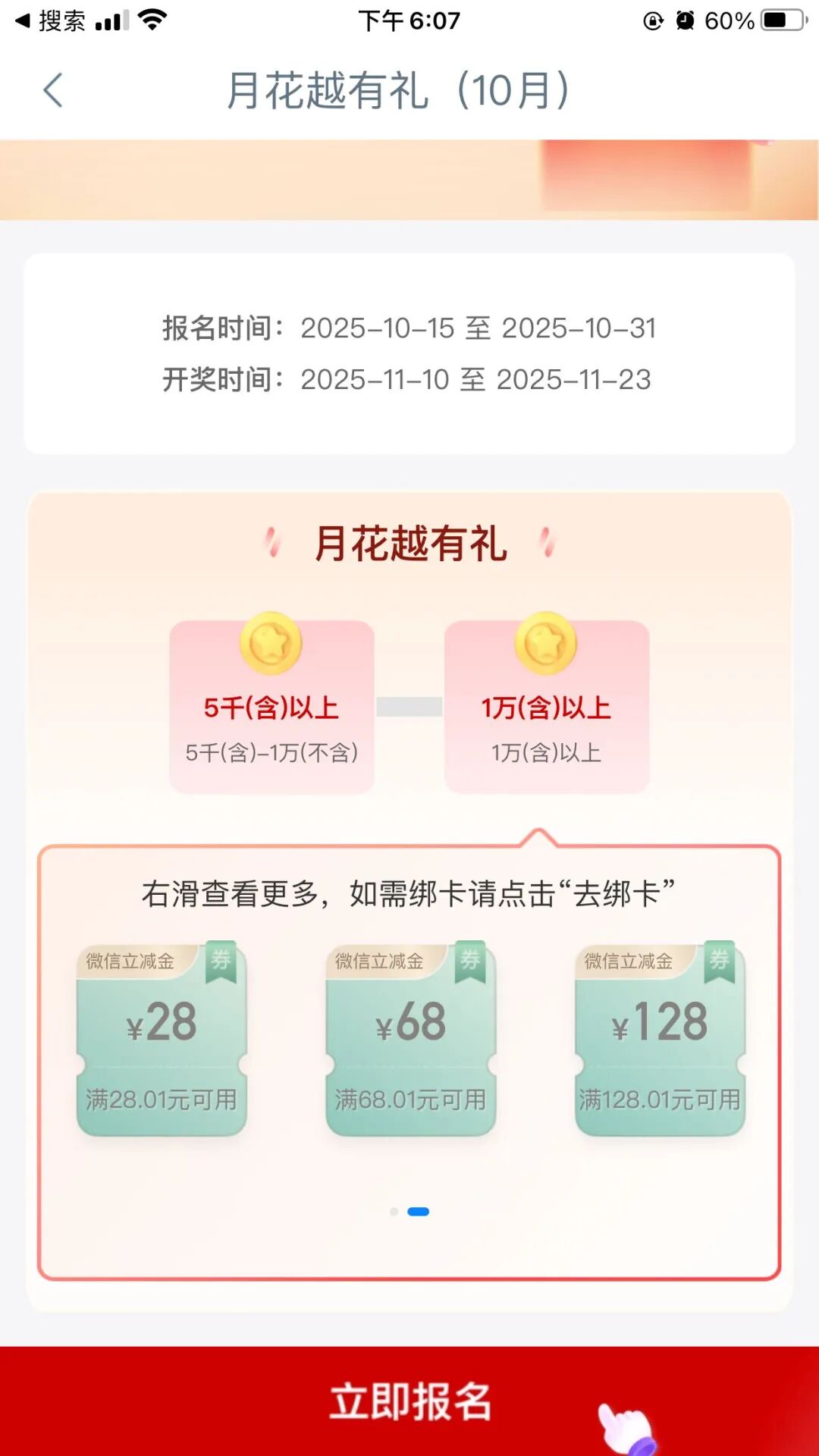Tap the 立即报名 button to sign up
Viewport: 819px width, 1456px height.
click(409, 1401)
